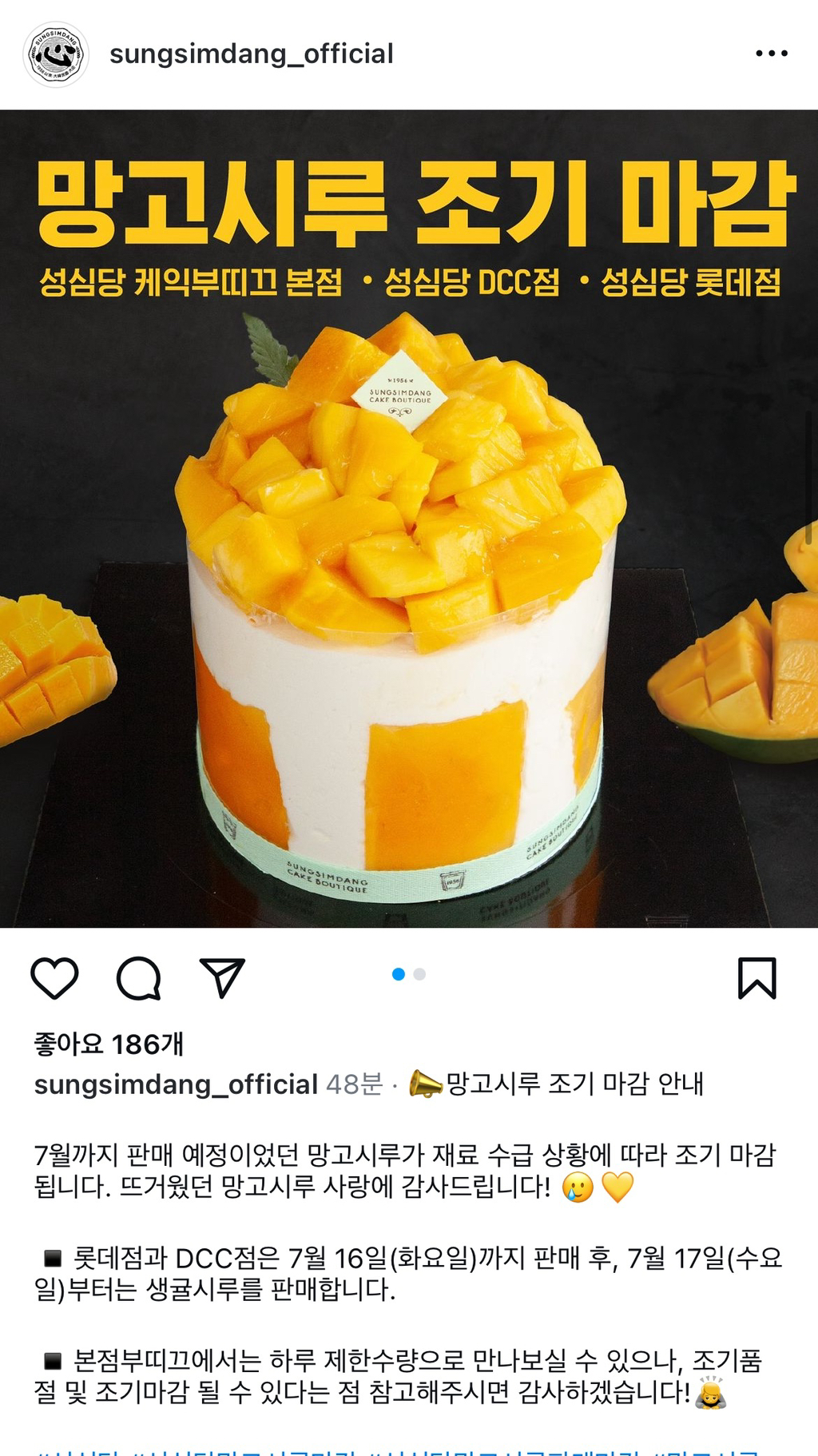Share this post via paper plane
The image size is (818, 1456).
[221, 977]
